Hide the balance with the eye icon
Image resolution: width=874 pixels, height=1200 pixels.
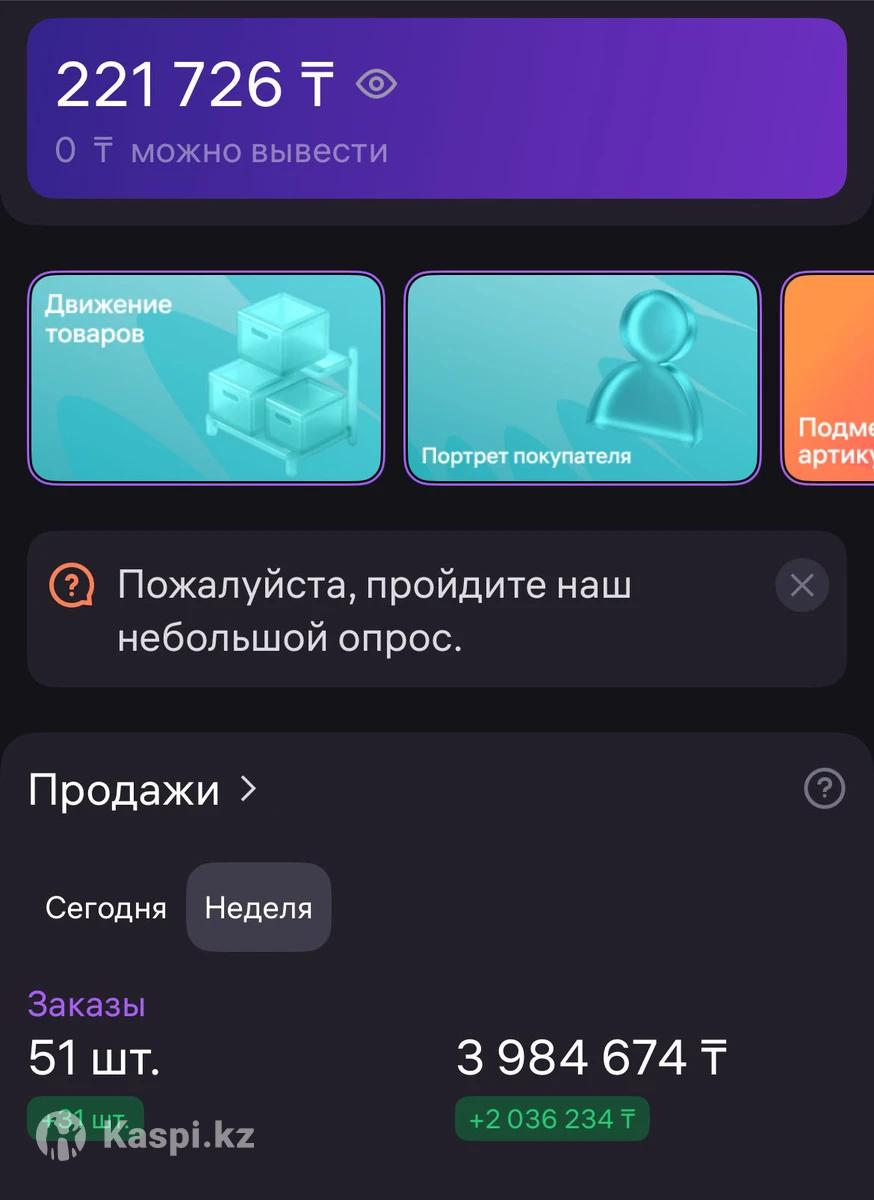[376, 85]
